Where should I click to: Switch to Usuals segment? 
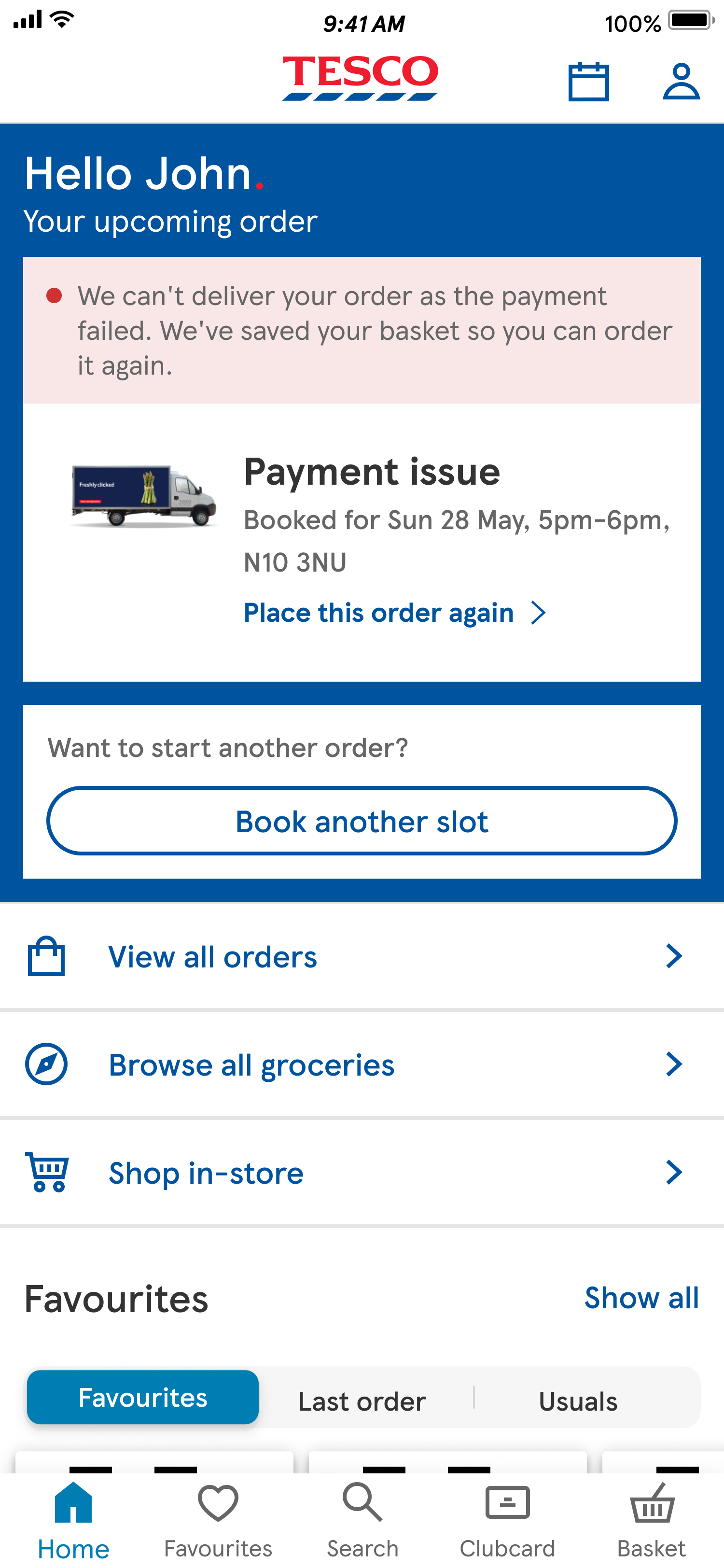(x=578, y=1400)
